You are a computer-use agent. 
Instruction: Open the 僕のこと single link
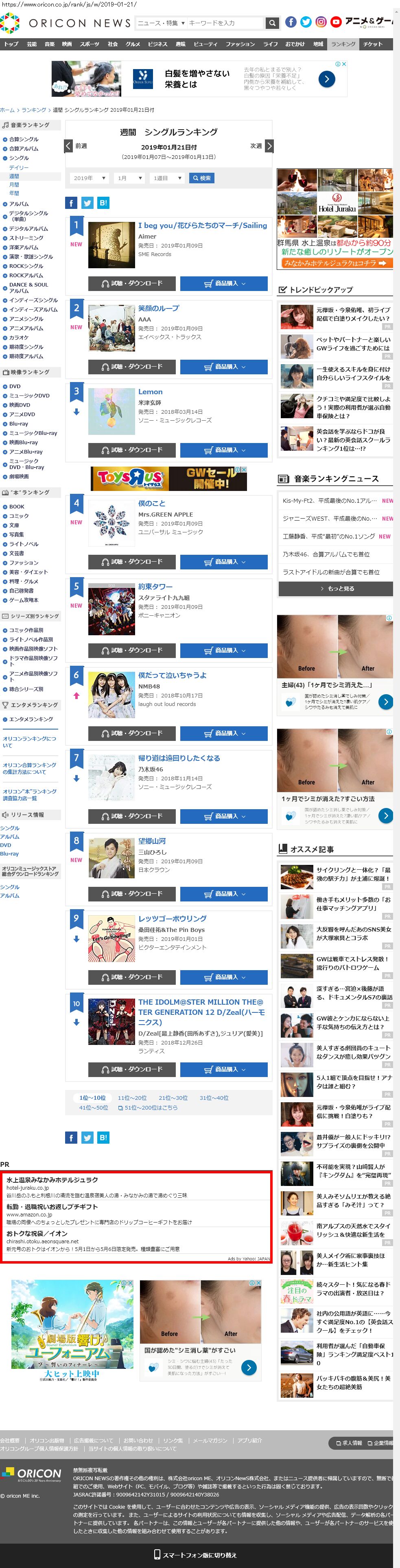pyautogui.click(x=151, y=504)
